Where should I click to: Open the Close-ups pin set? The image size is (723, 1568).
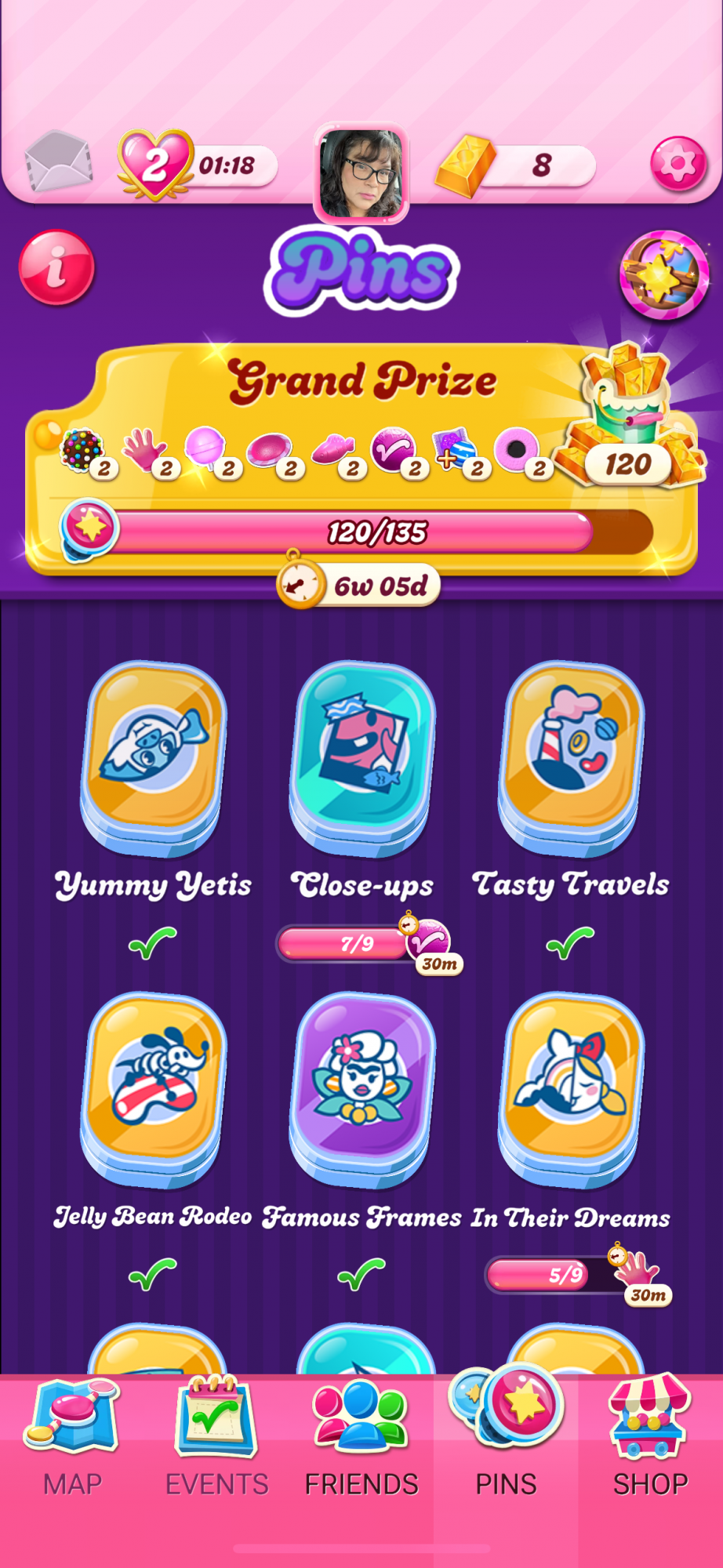pos(361,757)
